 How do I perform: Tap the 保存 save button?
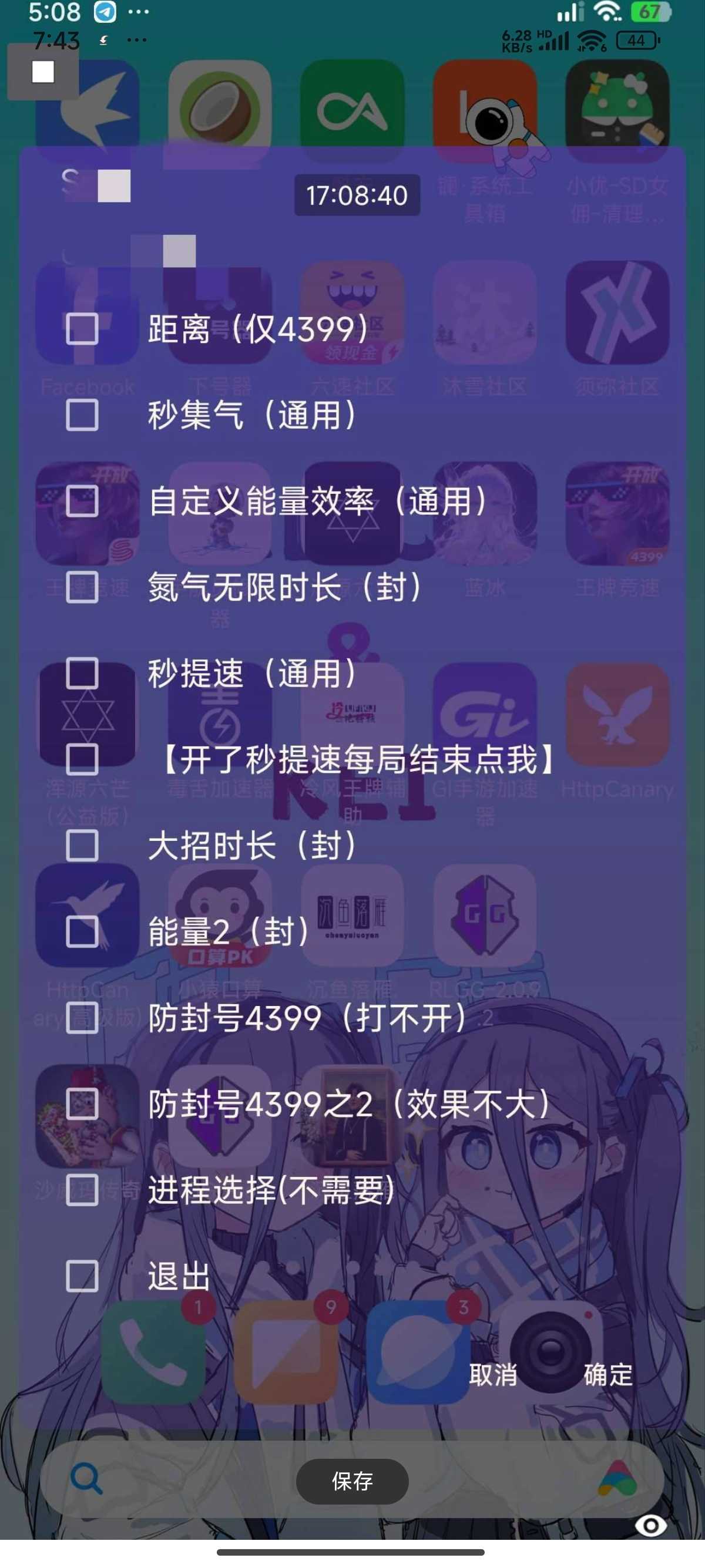(x=352, y=1480)
